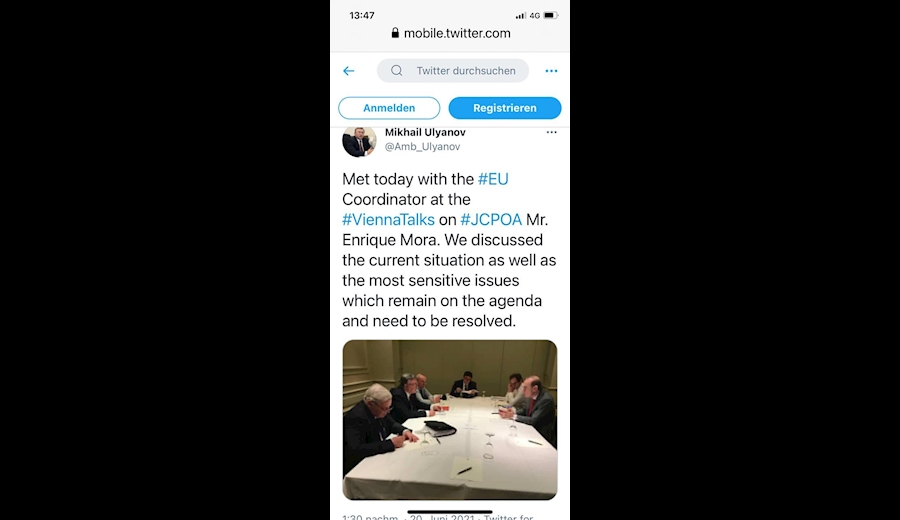Tap the 'Twitter durchsuchen' search field
The height and width of the screenshot is (520, 900).
click(453, 71)
